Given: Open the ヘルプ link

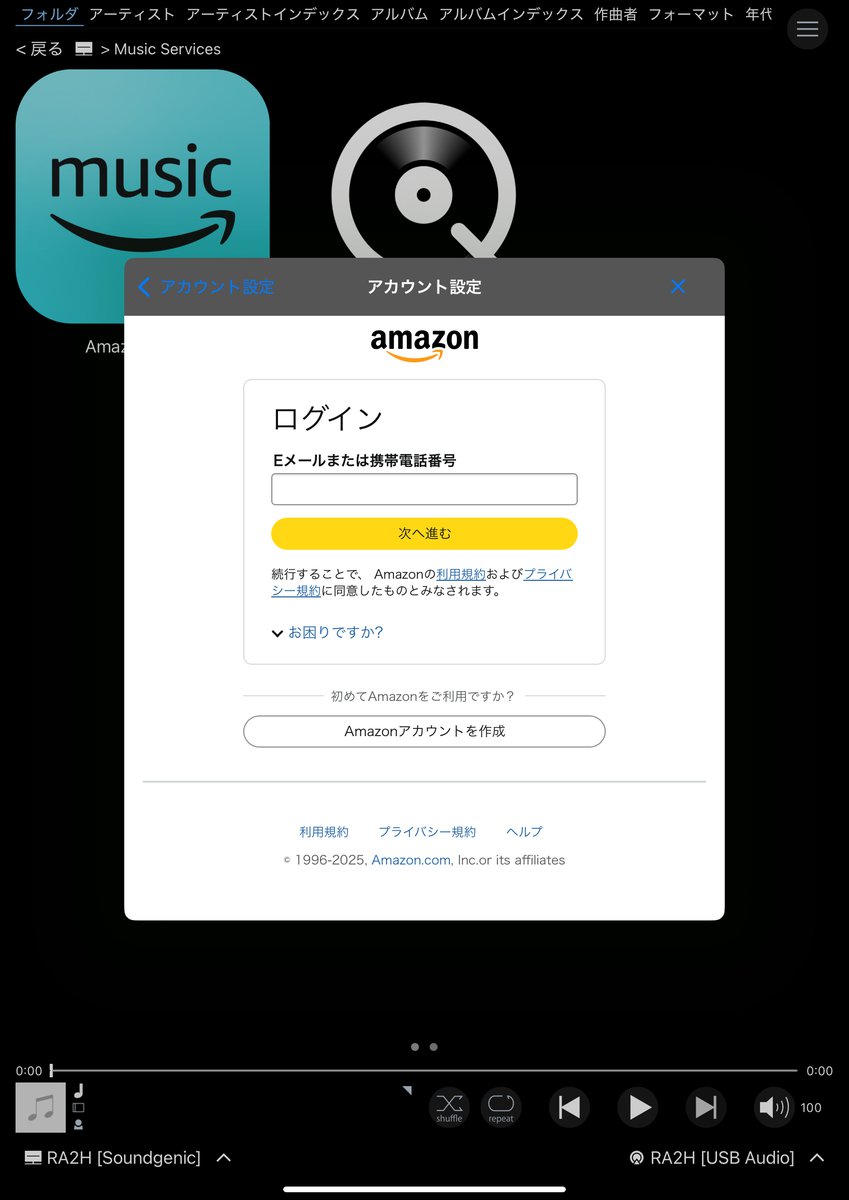Looking at the screenshot, I should coord(524,832).
